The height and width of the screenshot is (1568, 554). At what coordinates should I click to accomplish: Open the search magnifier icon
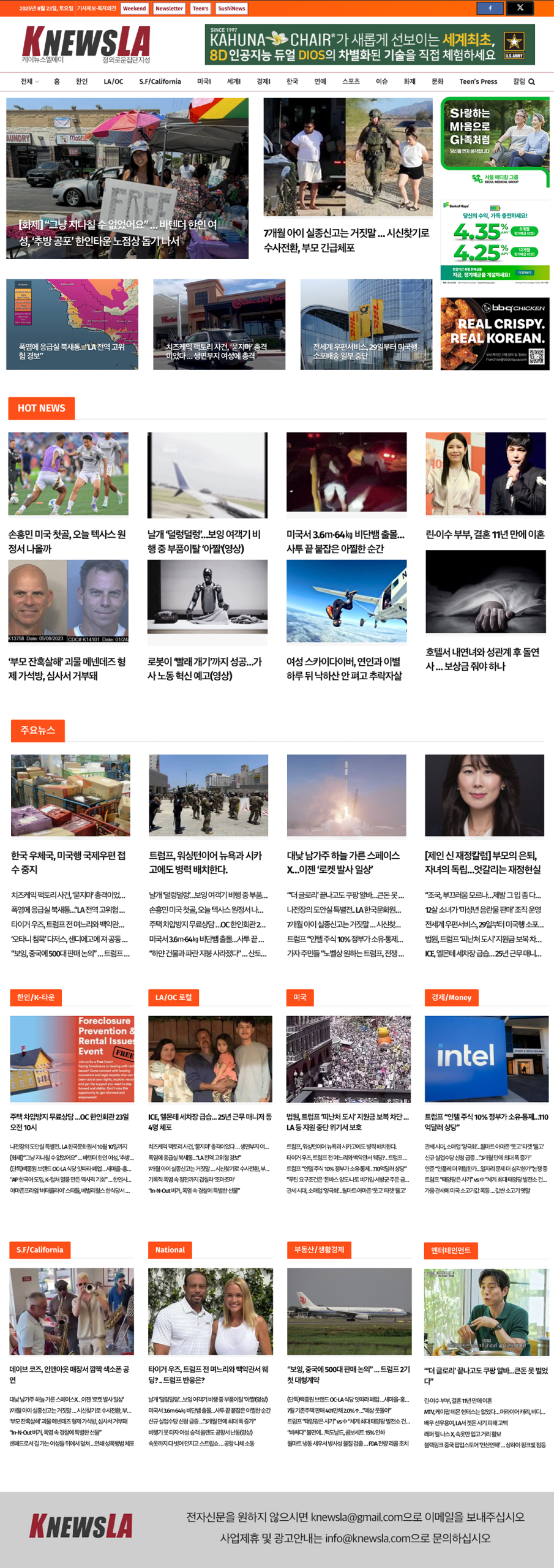pos(531,81)
